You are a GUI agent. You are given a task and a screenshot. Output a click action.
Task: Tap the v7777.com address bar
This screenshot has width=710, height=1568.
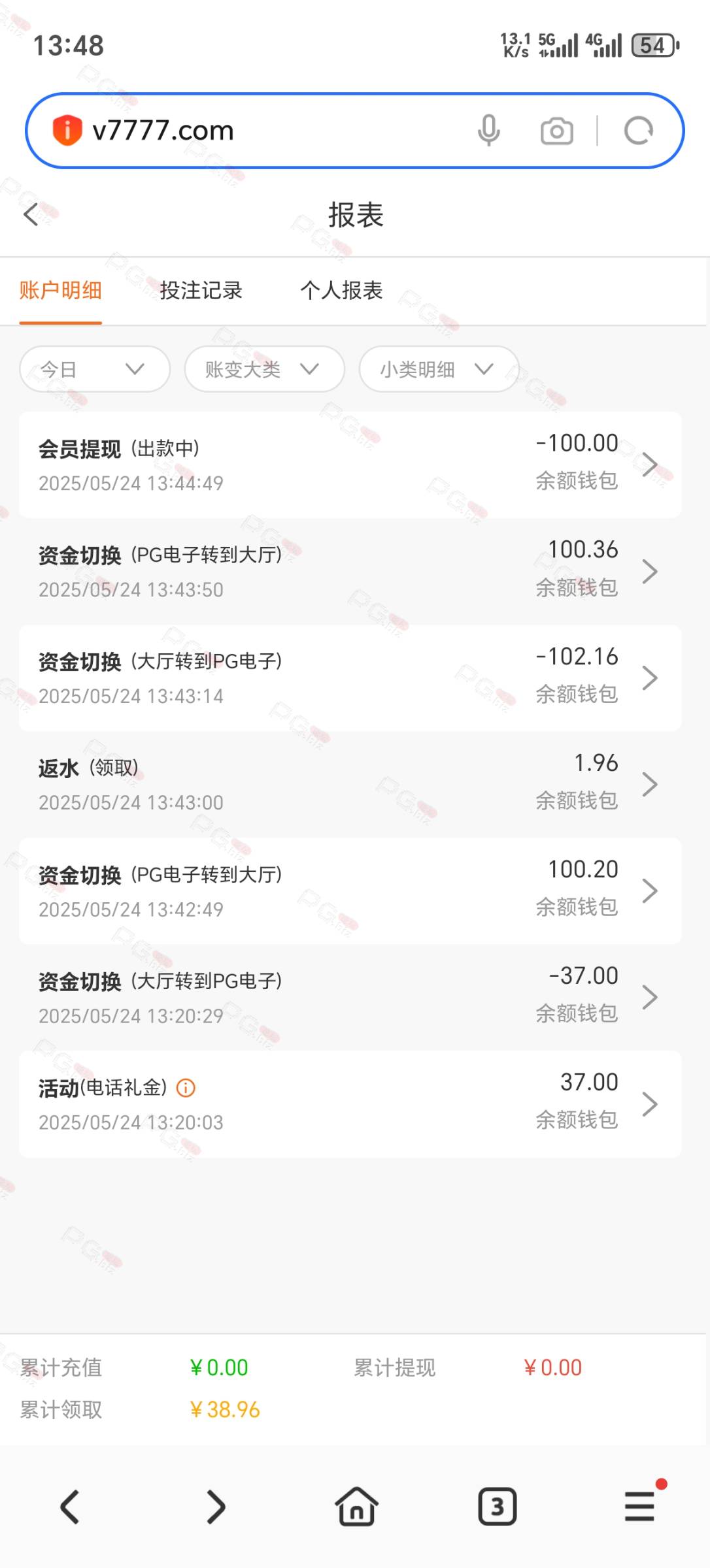262,131
